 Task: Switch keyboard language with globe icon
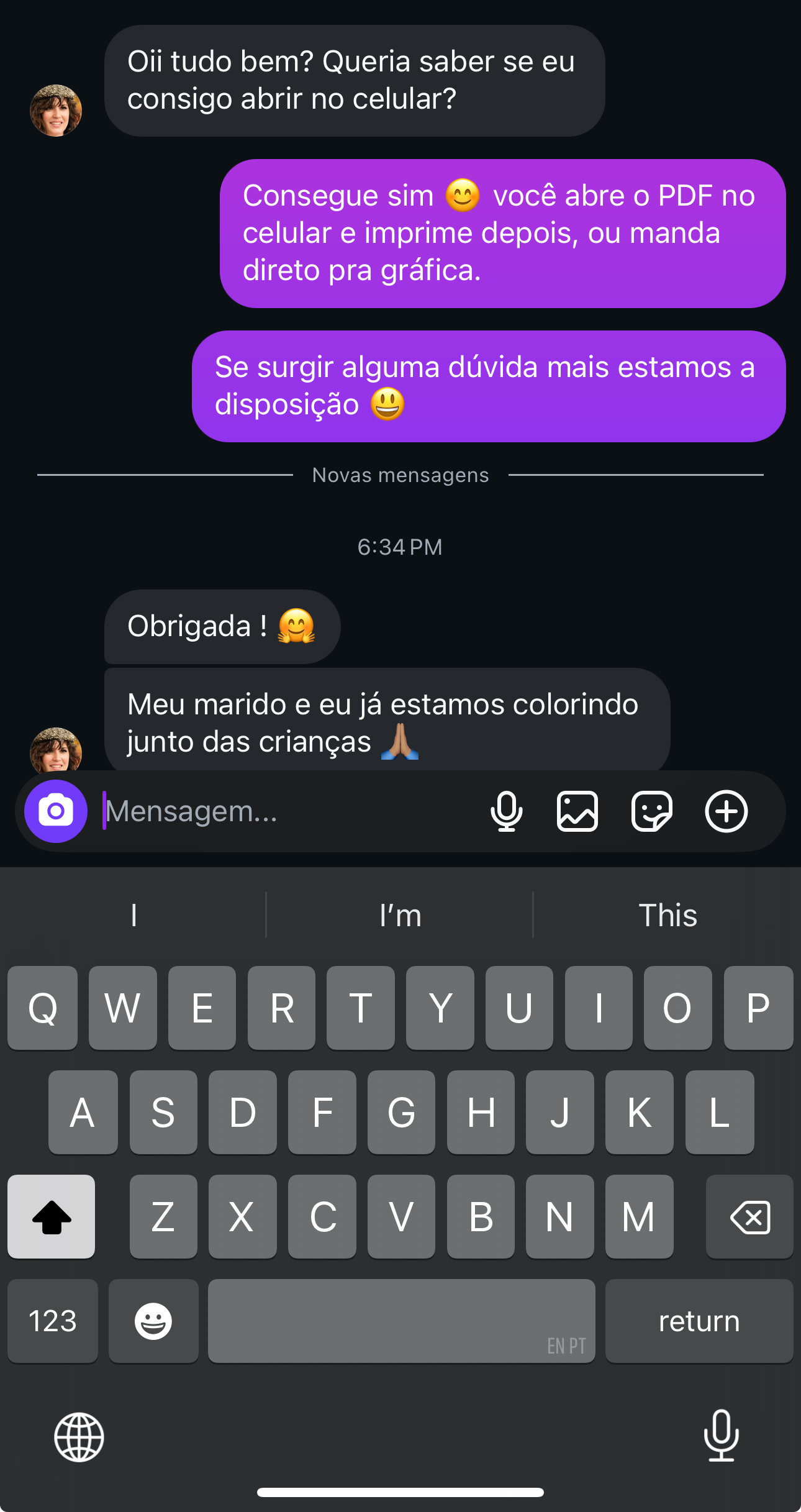[79, 1437]
